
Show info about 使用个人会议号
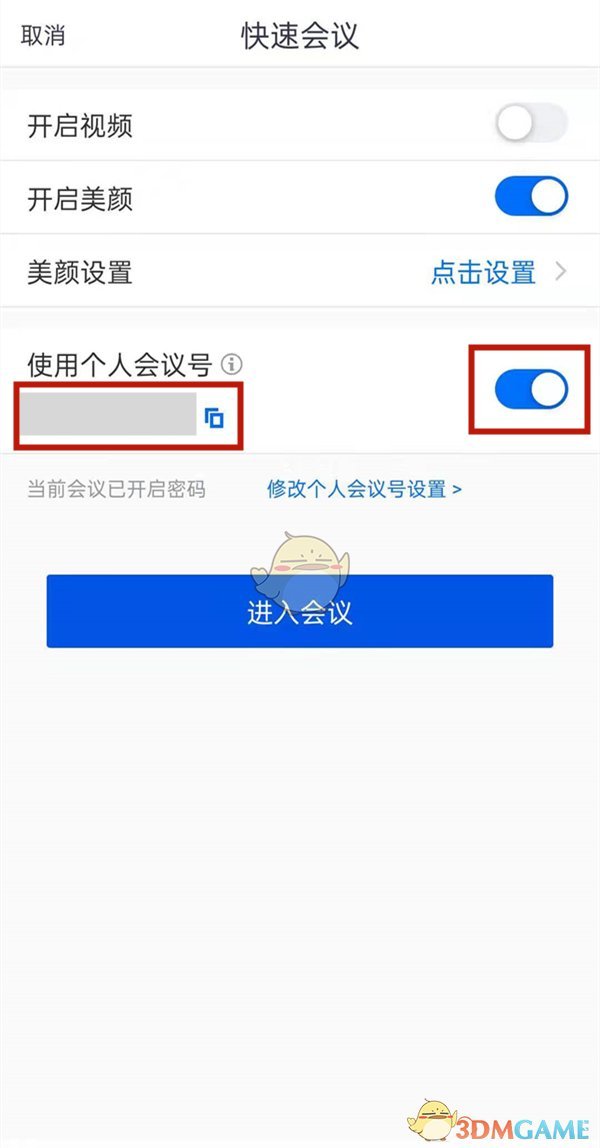click(232, 365)
